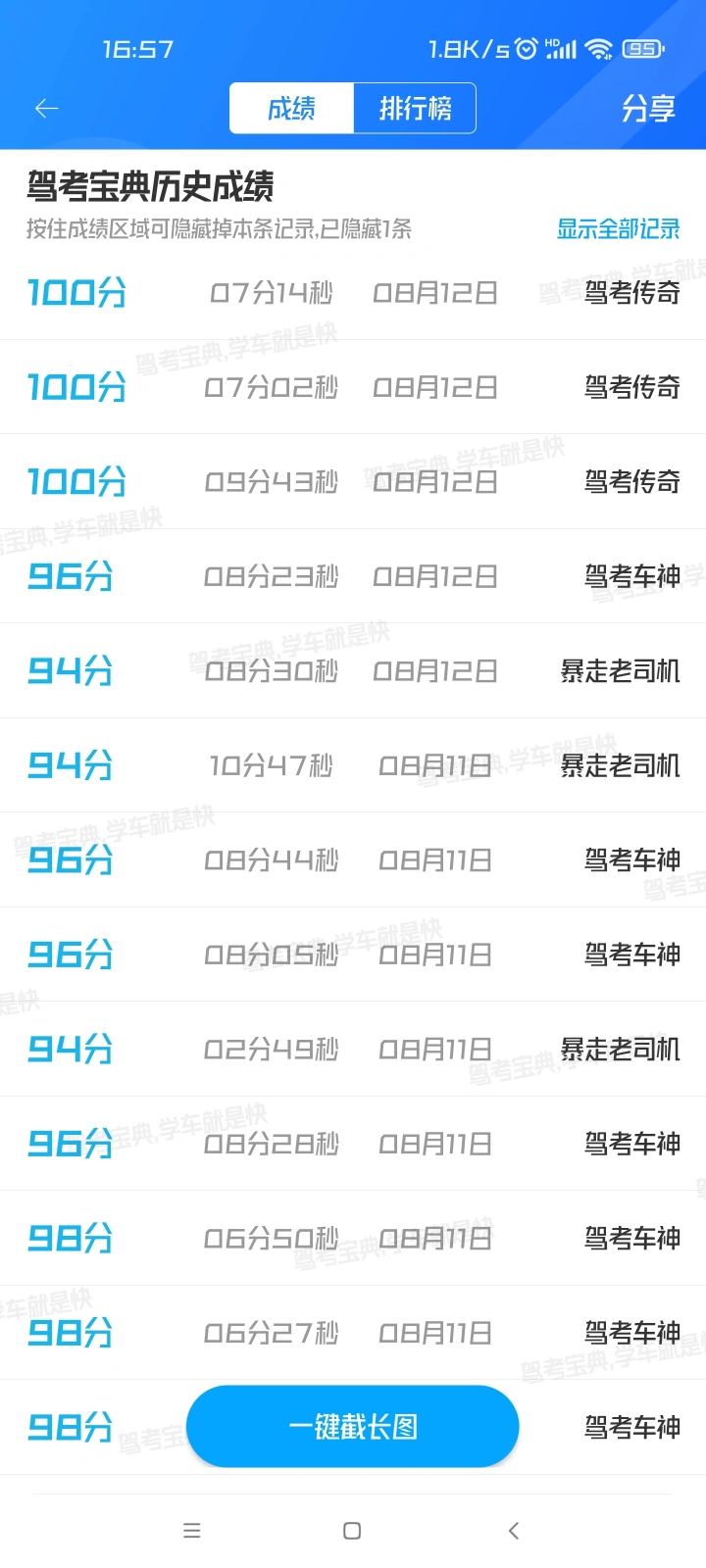Go to the system home screen

(352, 1531)
